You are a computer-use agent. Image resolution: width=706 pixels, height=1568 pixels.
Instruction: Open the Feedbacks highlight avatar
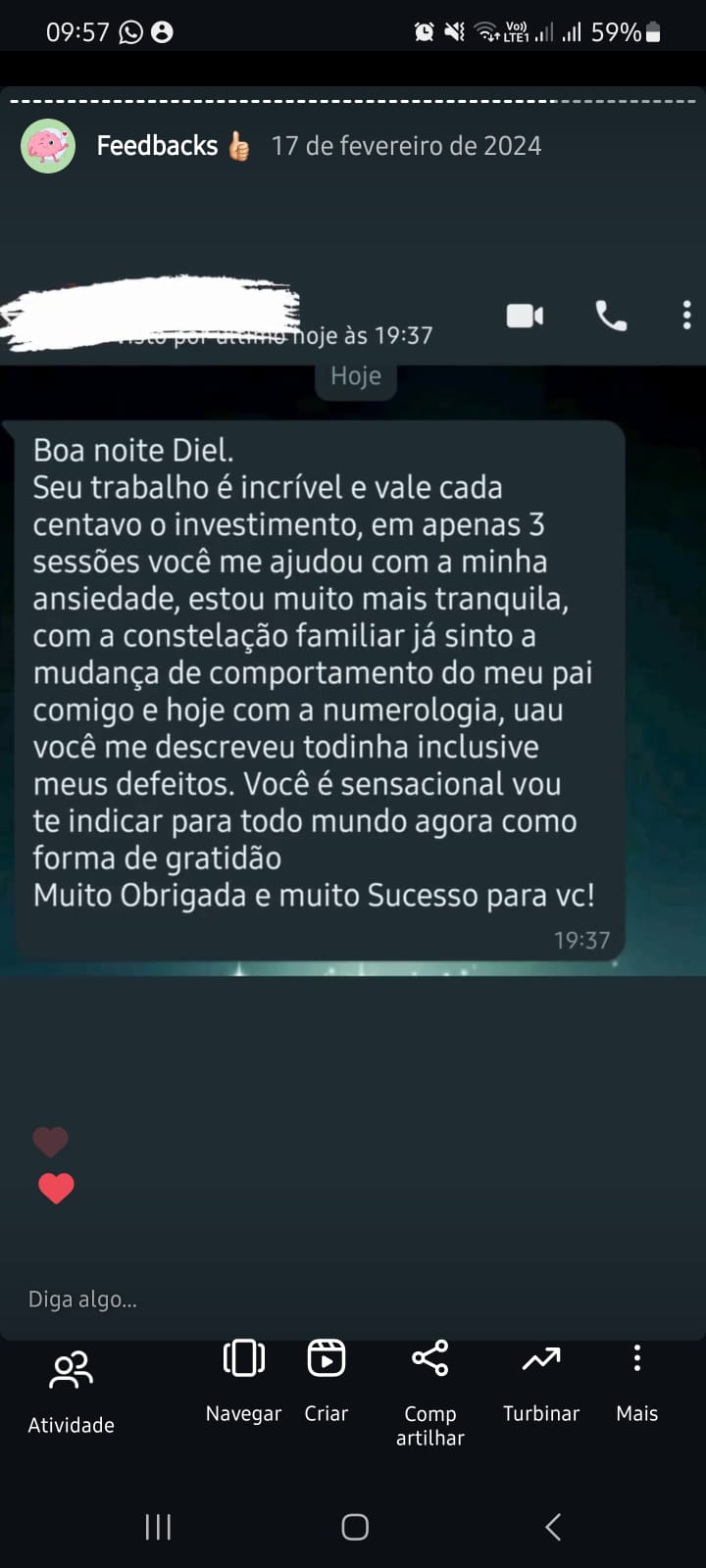point(48,146)
